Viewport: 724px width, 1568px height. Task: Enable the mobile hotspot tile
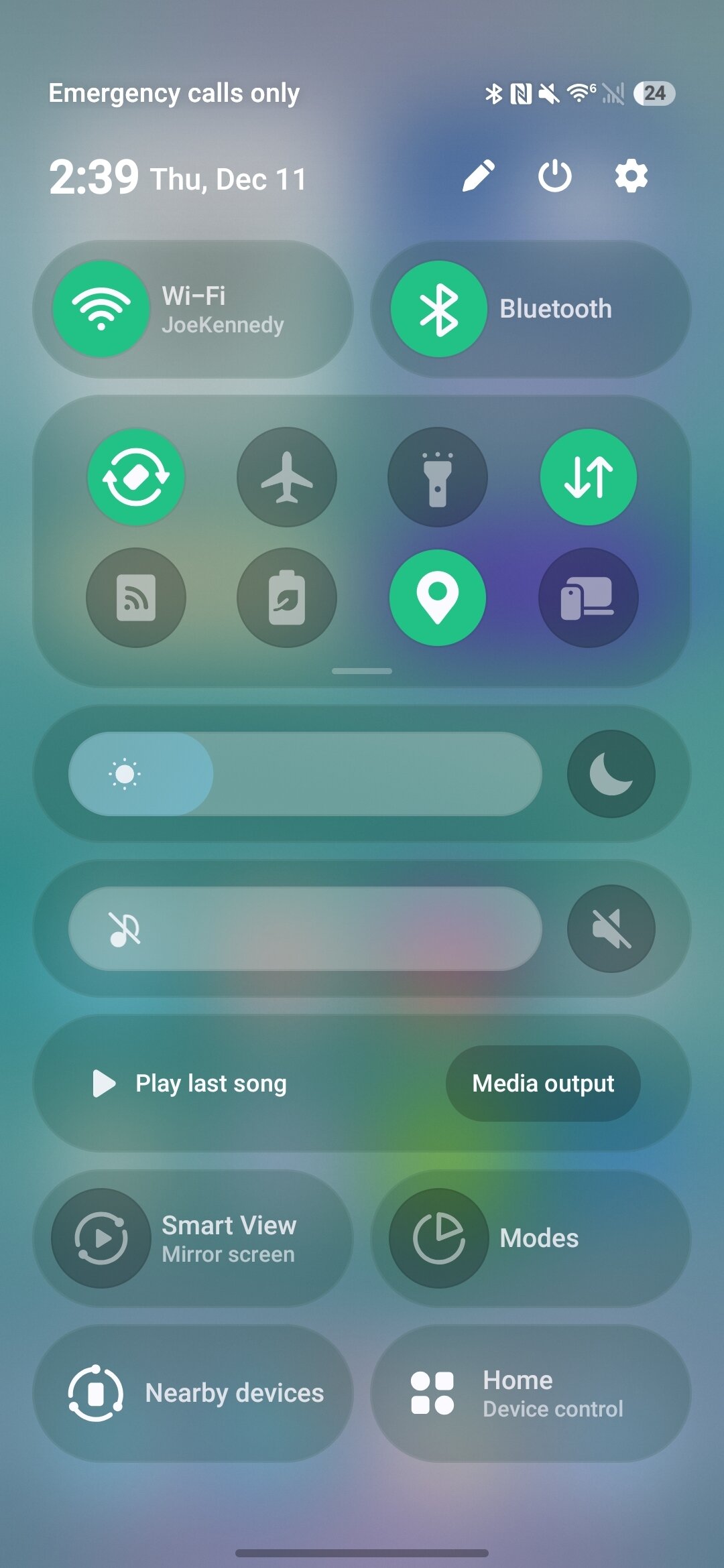click(x=136, y=598)
